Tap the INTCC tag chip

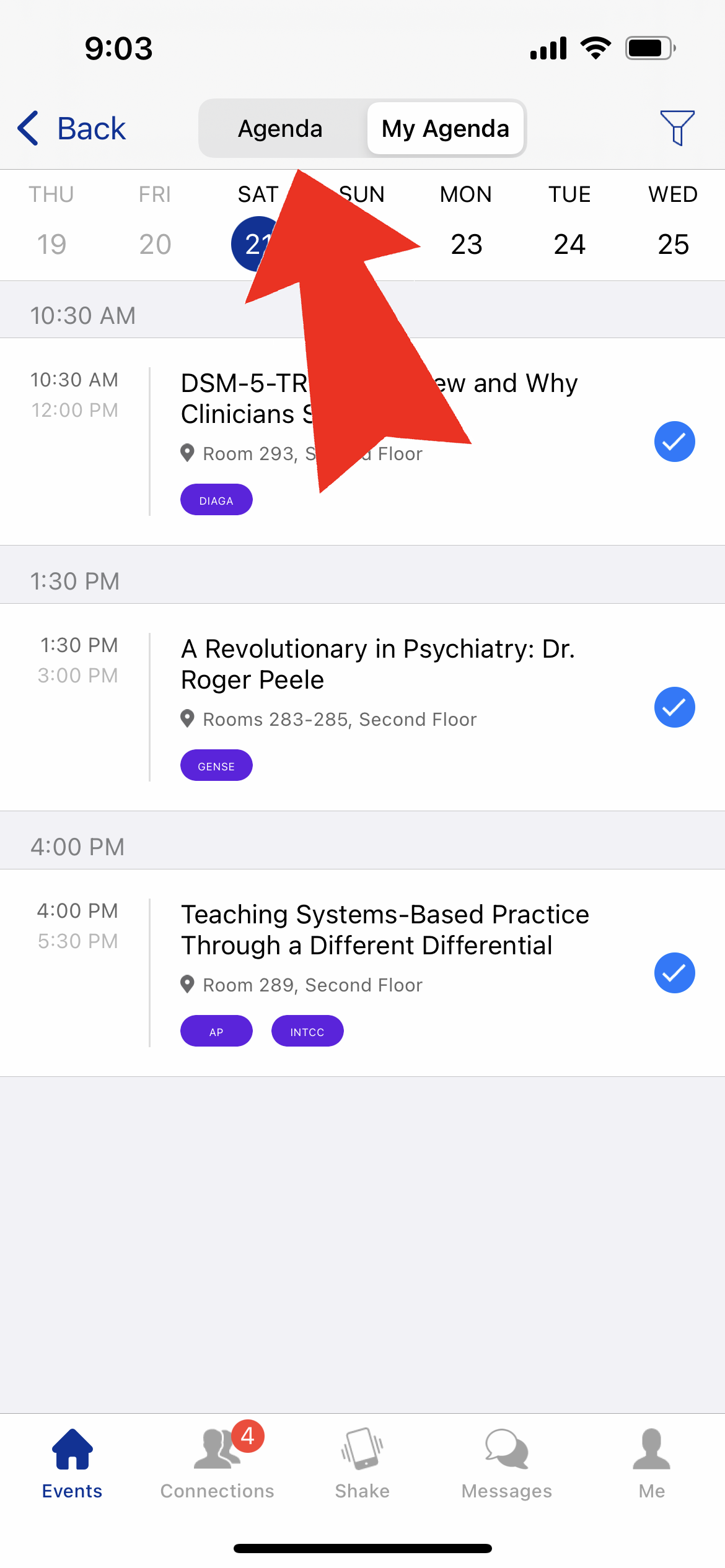tap(307, 1031)
